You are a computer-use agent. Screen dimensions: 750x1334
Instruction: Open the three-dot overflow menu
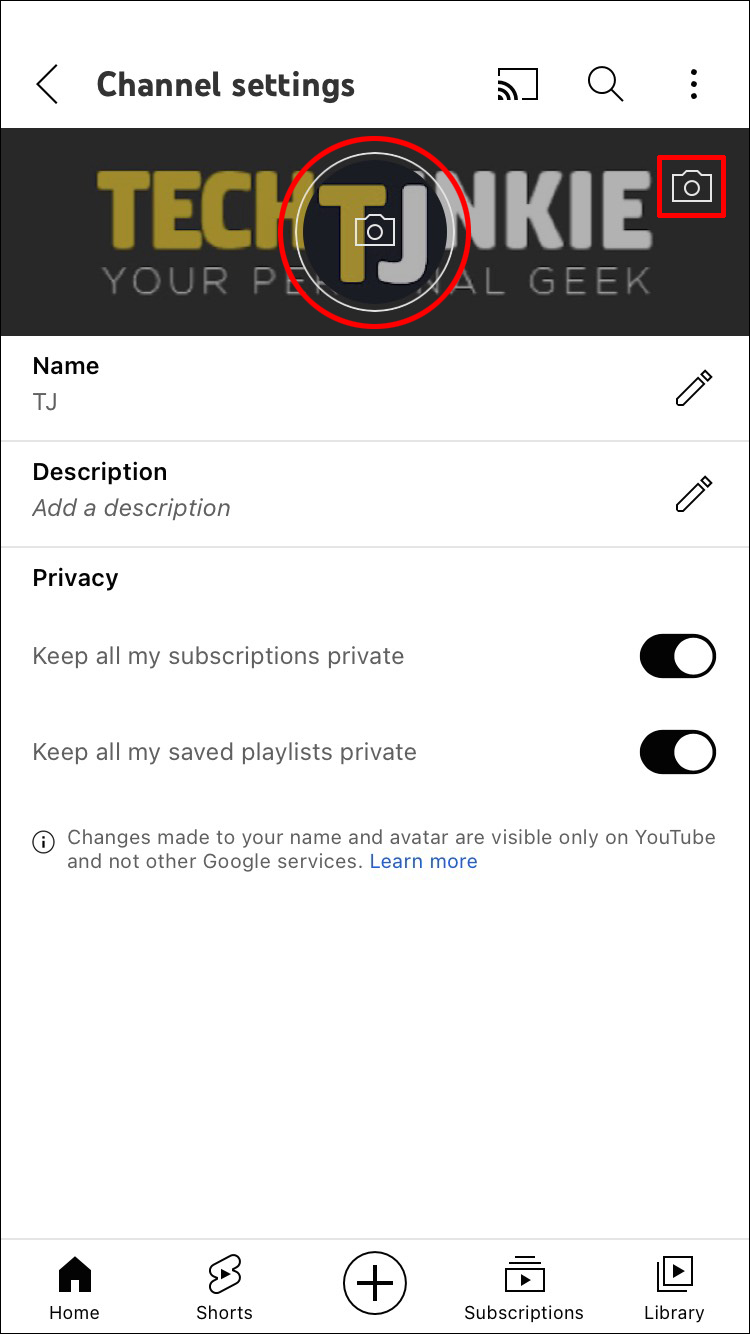(693, 85)
